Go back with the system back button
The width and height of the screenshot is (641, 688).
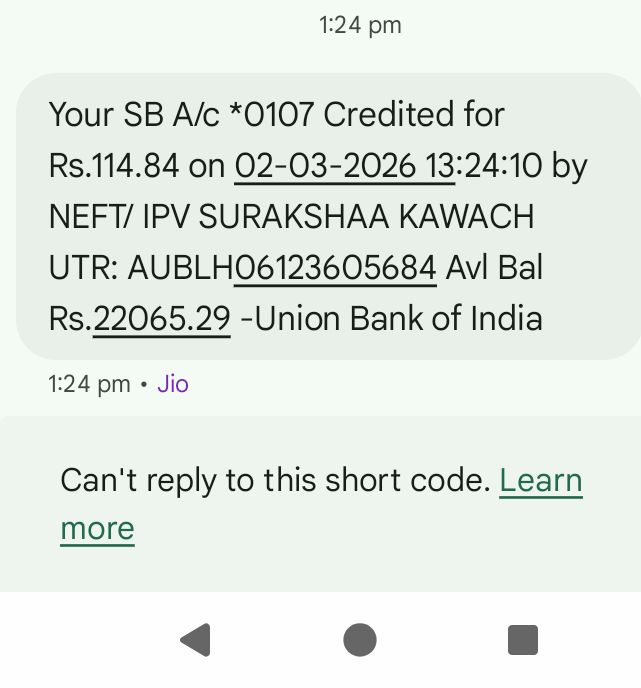tap(195, 639)
